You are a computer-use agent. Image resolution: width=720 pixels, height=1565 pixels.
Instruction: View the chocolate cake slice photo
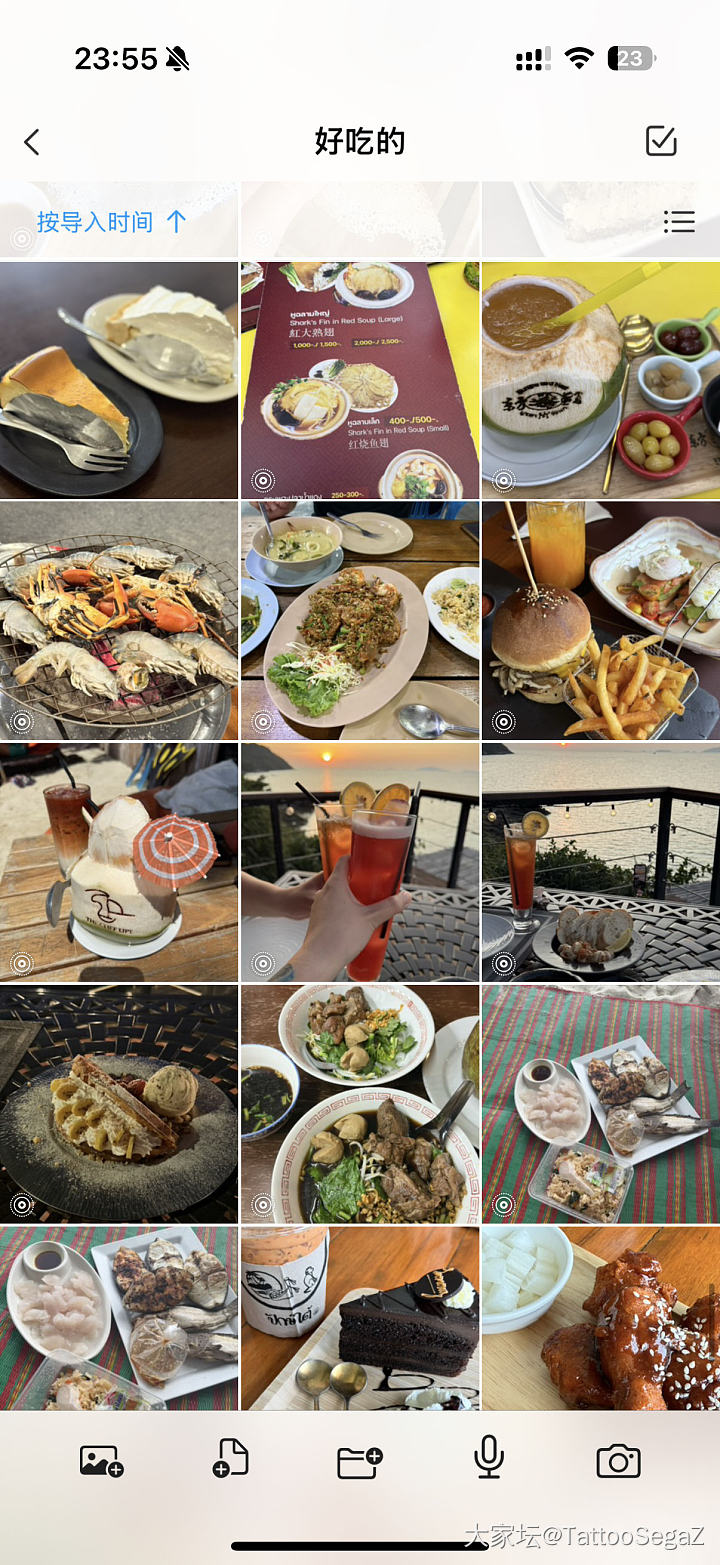360,1318
